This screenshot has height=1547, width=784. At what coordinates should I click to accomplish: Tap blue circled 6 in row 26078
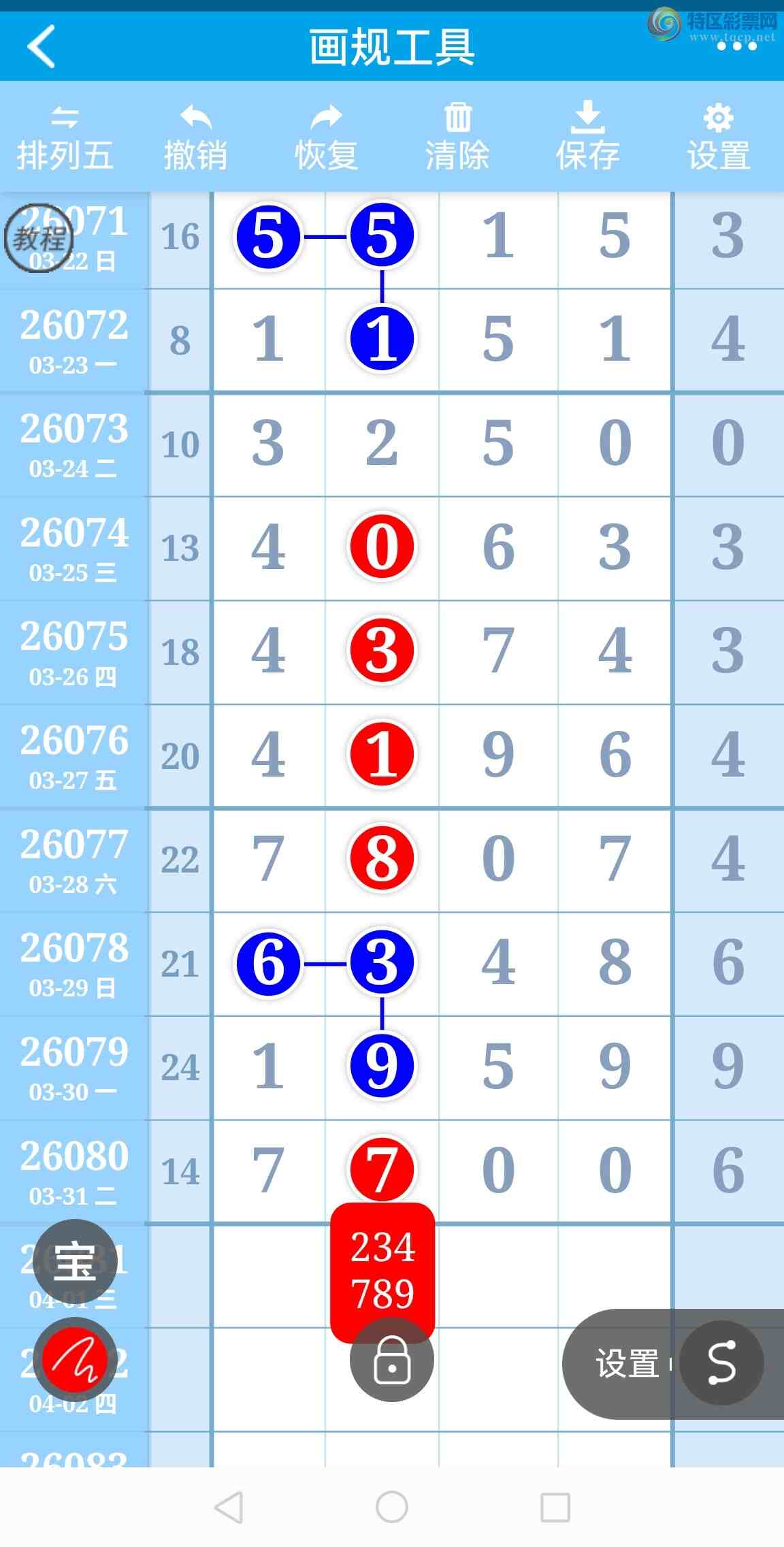pos(268,963)
